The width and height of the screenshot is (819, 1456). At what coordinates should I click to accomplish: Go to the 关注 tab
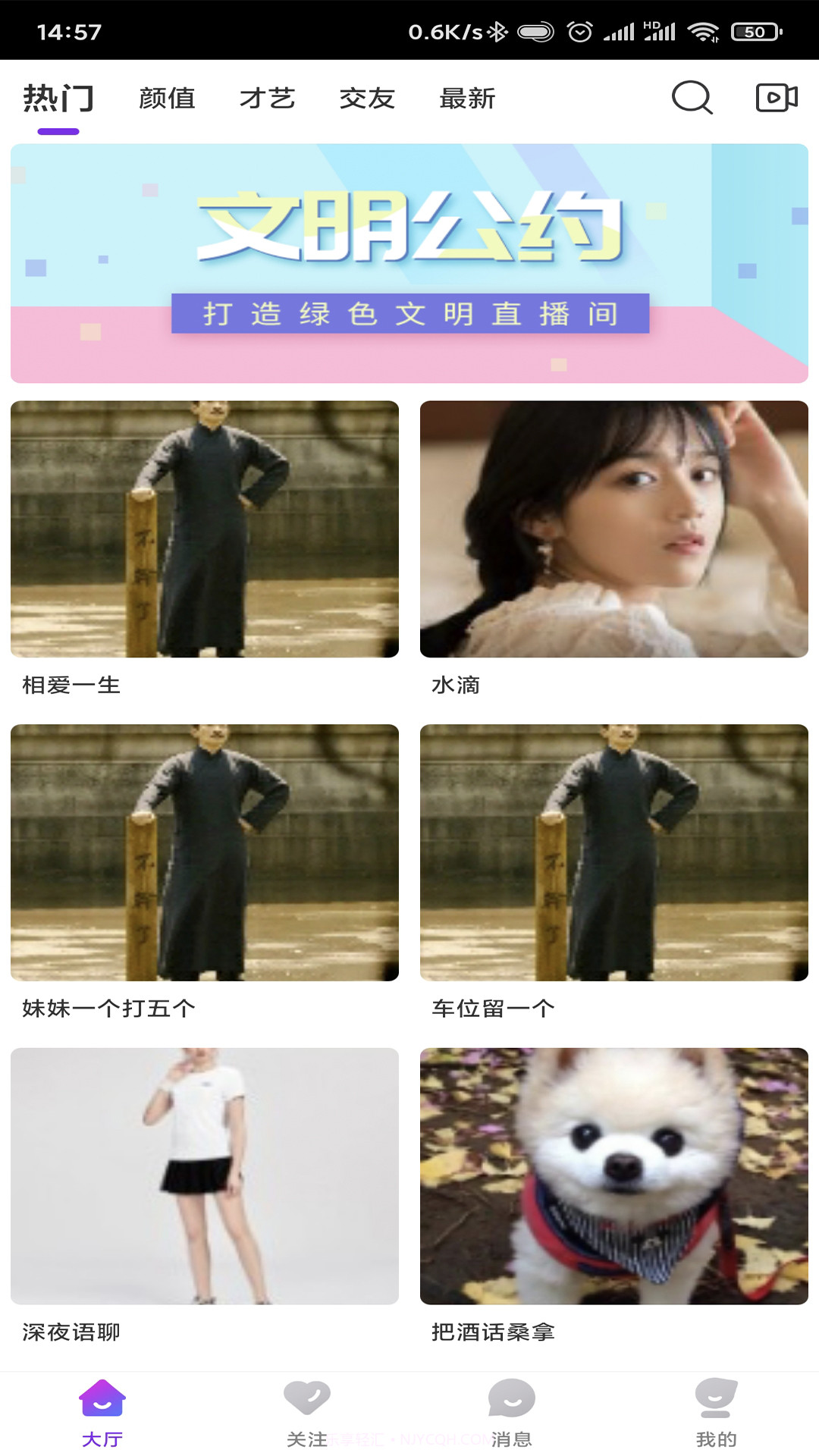tap(307, 1412)
